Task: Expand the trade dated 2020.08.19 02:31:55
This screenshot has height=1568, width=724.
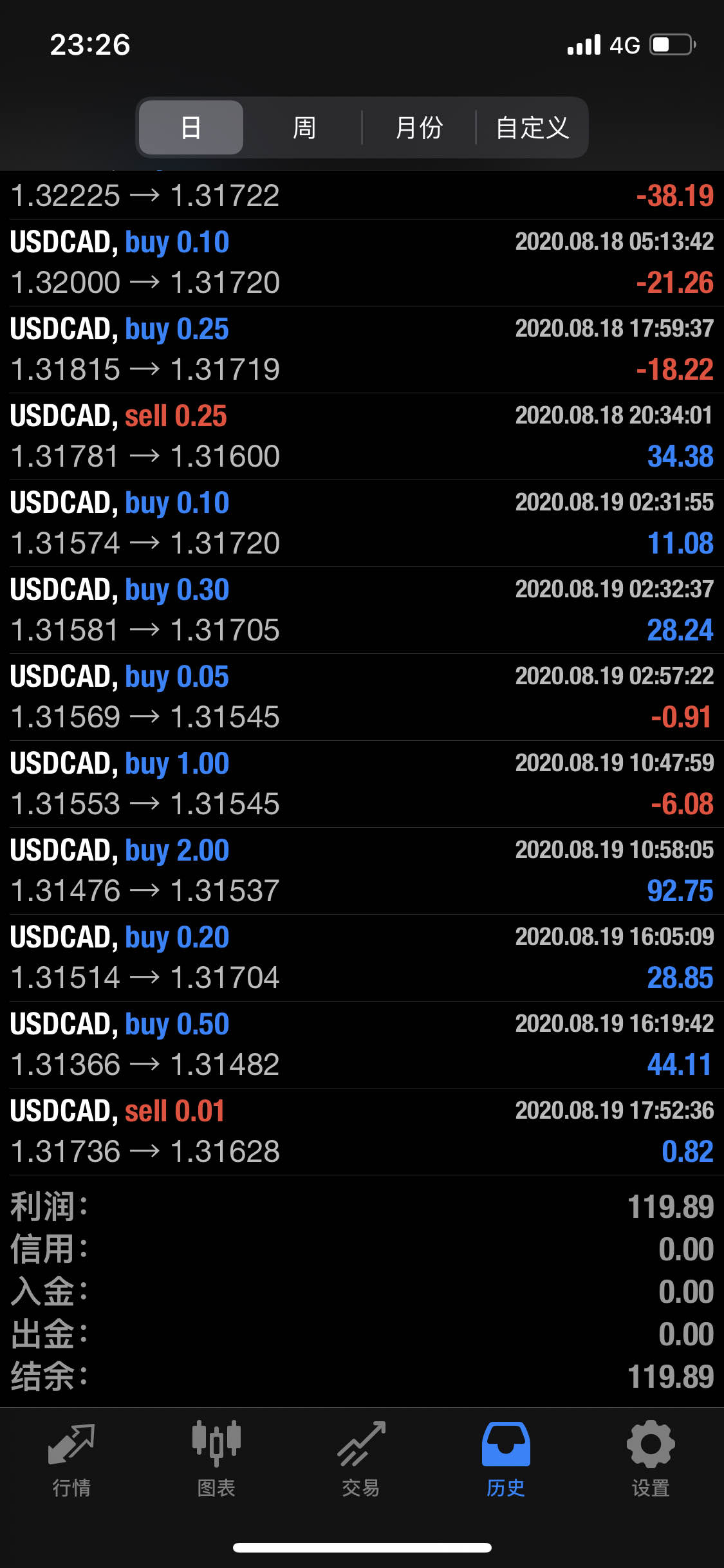Action: pyautogui.click(x=362, y=523)
